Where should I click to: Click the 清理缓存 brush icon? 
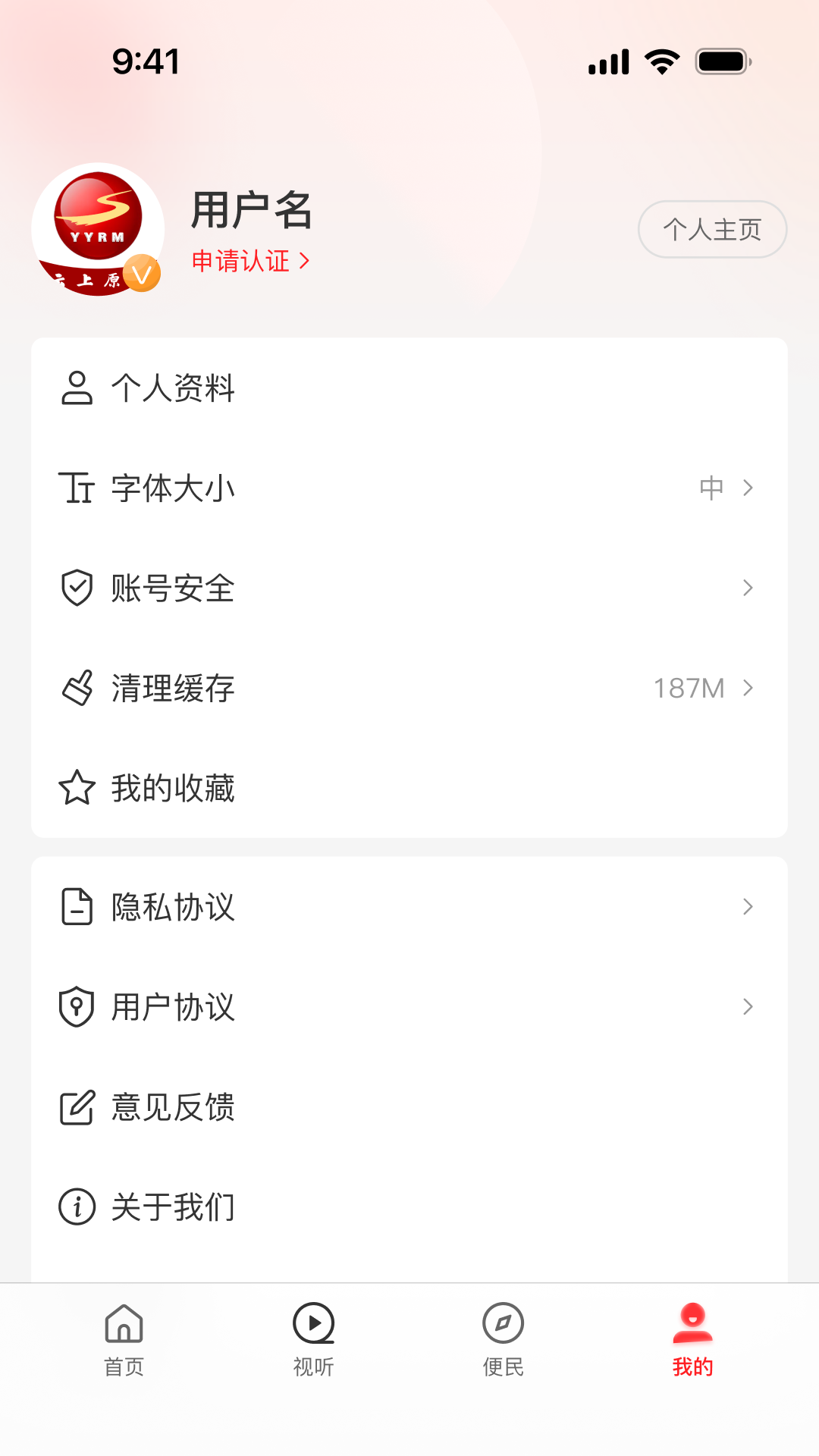(76, 688)
